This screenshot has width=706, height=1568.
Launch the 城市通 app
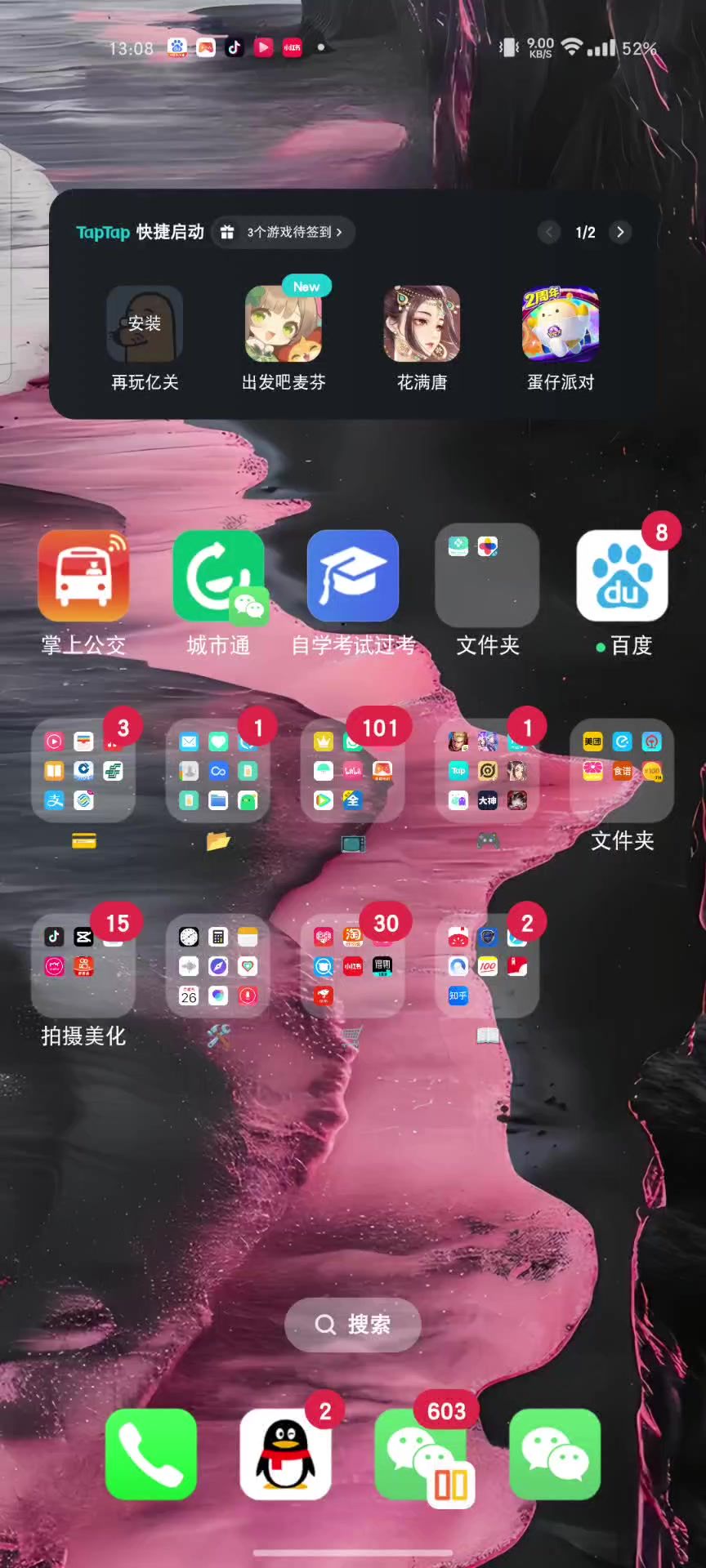218,576
